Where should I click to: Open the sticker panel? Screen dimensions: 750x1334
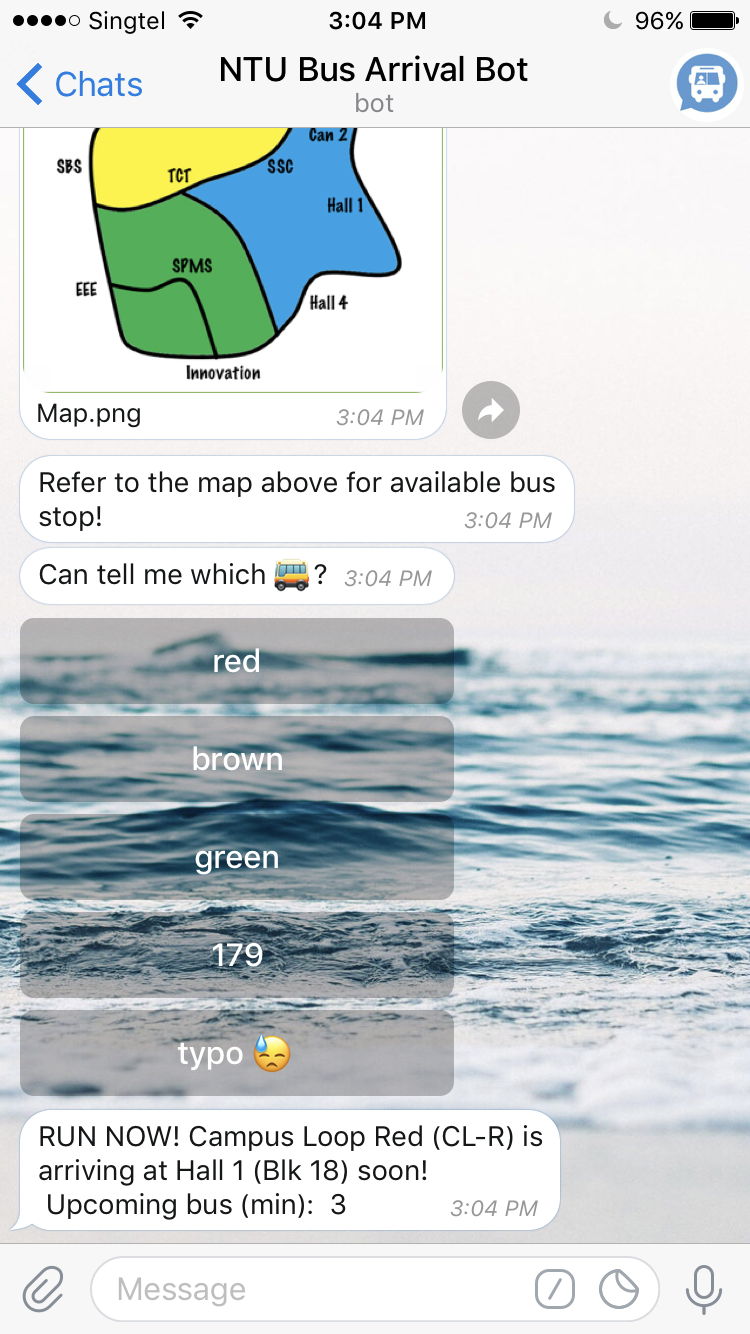(x=619, y=1290)
